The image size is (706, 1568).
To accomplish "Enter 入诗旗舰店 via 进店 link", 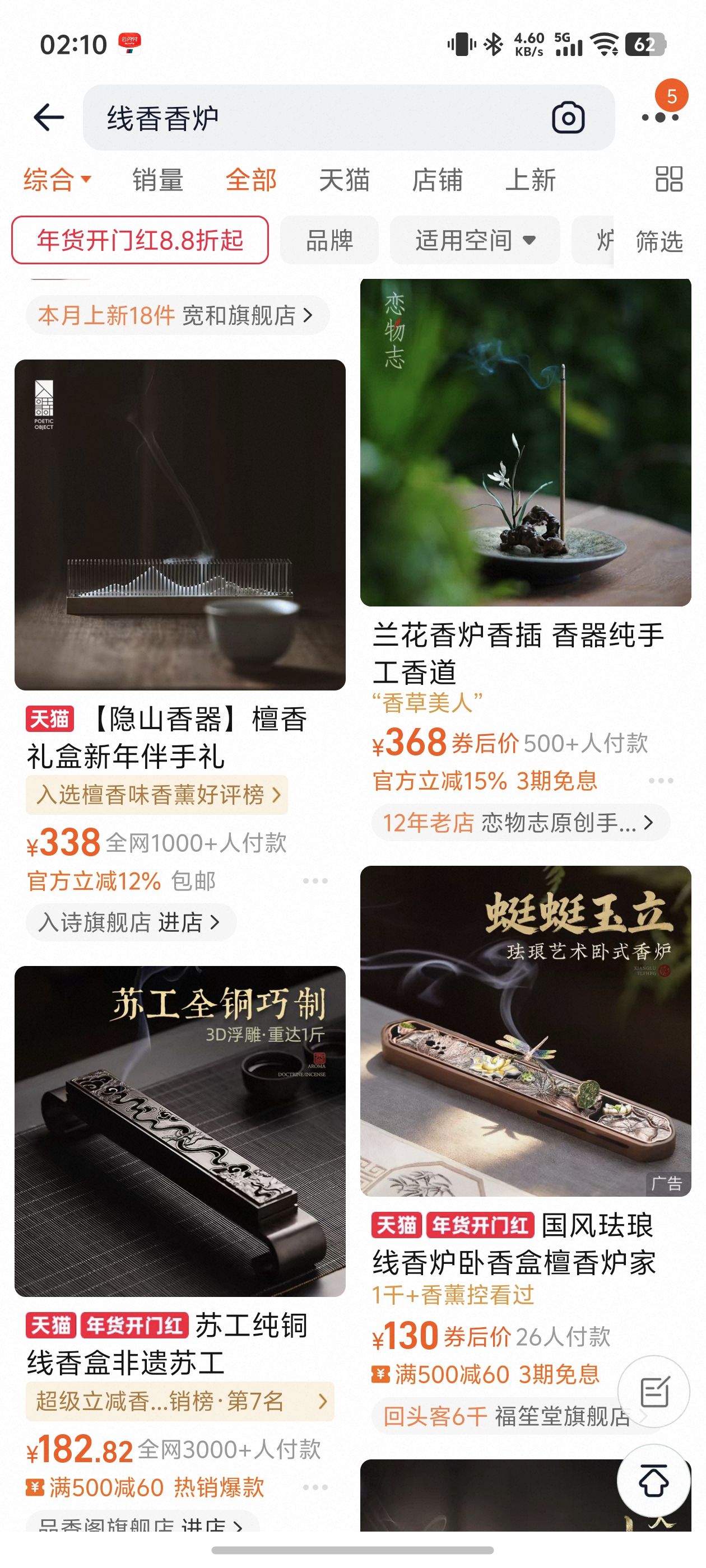I will click(130, 922).
